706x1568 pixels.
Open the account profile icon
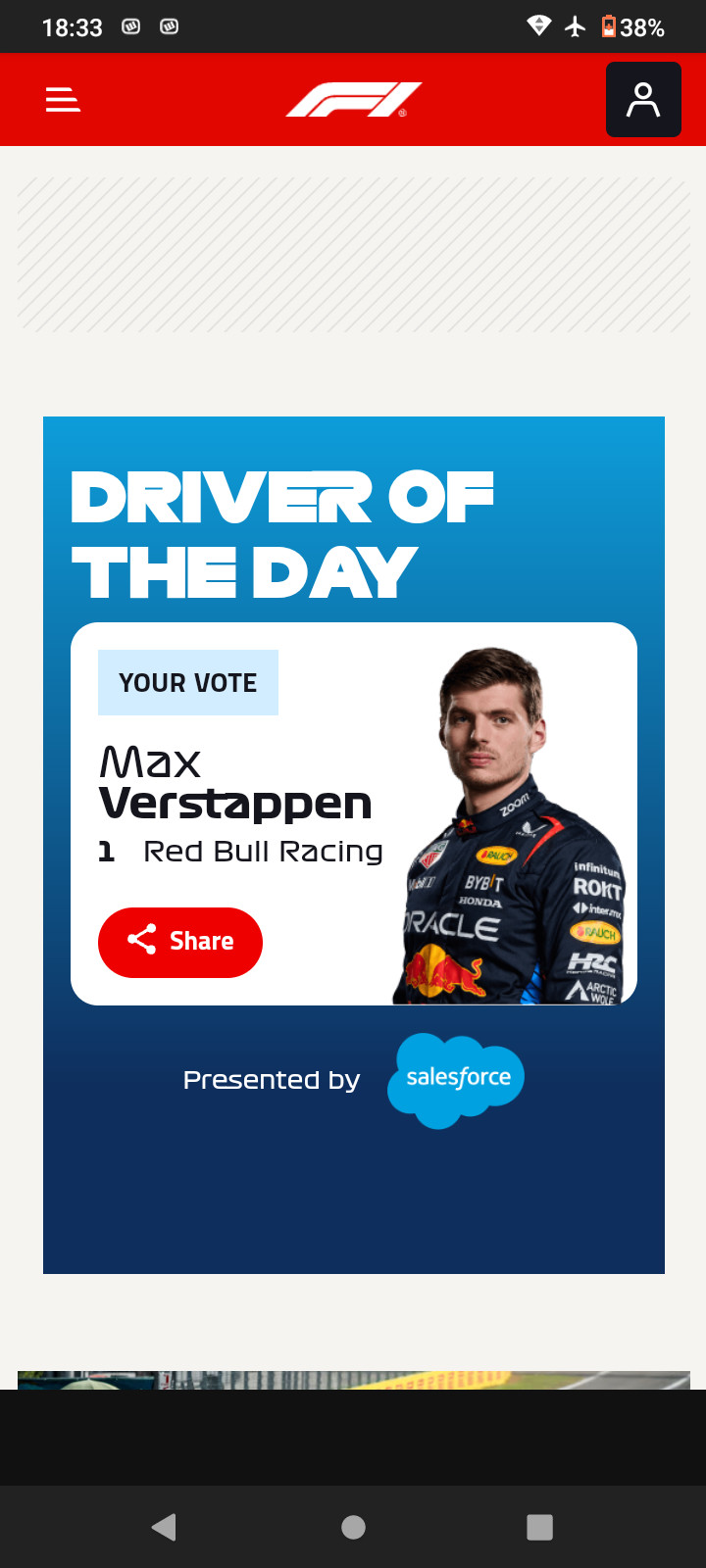643,100
